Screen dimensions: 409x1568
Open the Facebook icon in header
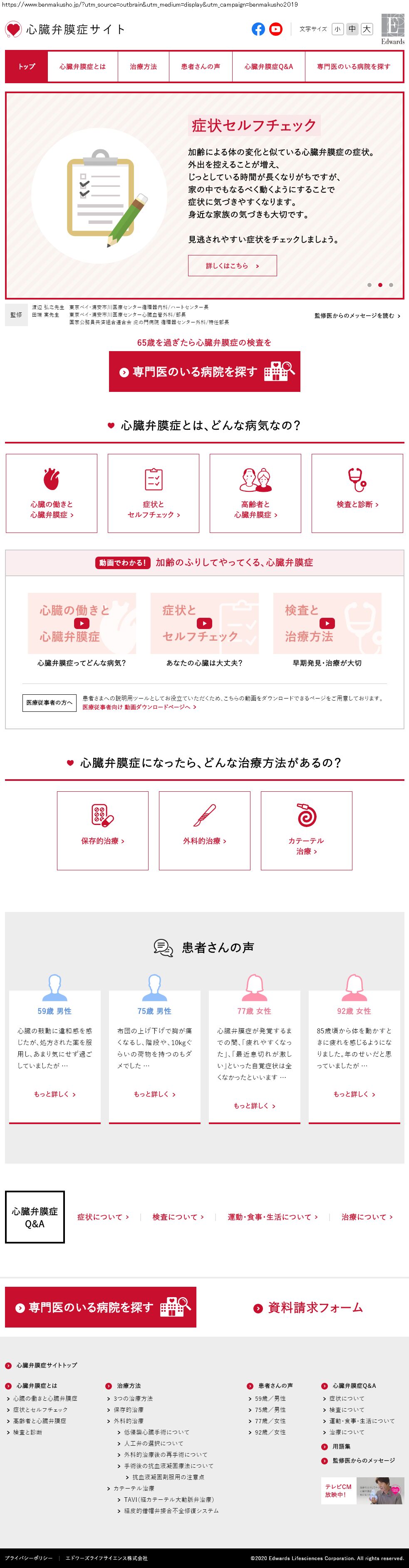[x=258, y=29]
